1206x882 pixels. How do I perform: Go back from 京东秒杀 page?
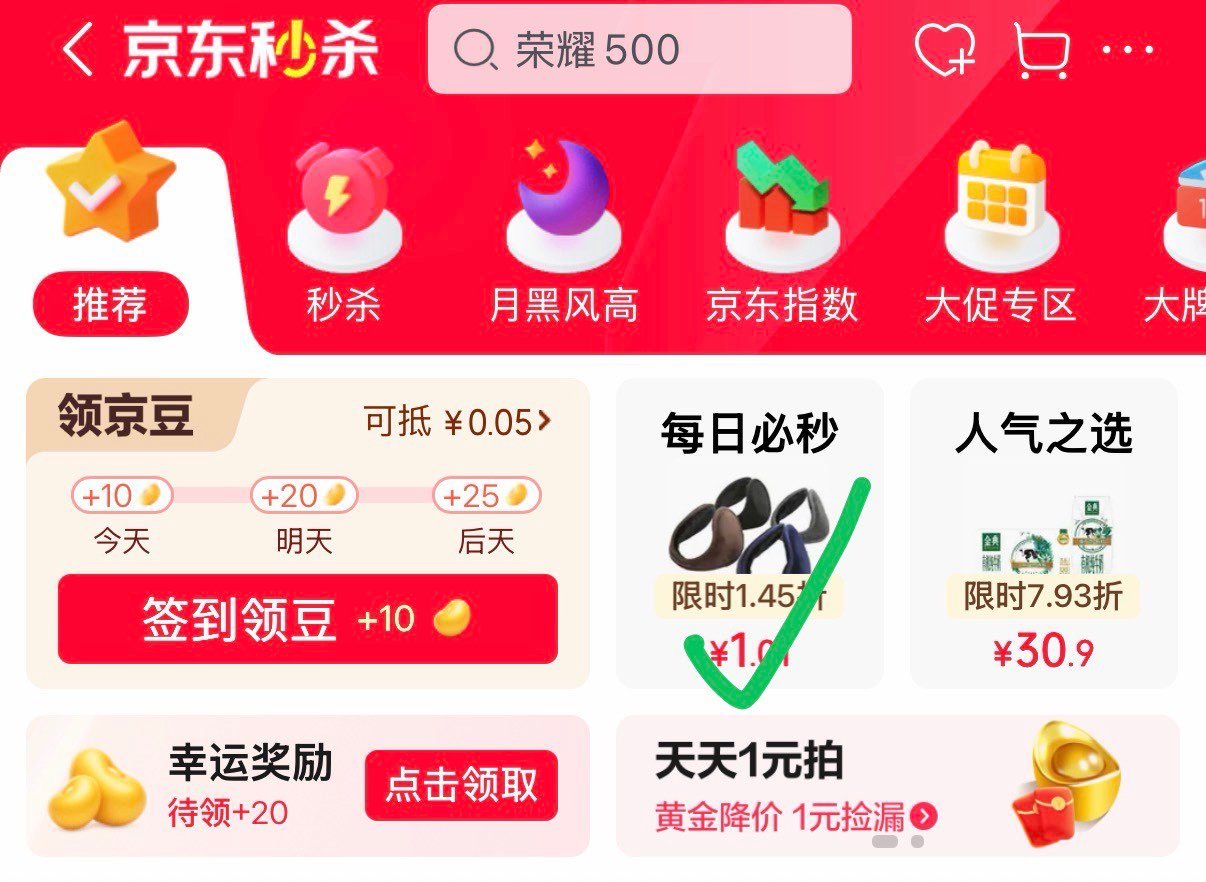tap(78, 50)
